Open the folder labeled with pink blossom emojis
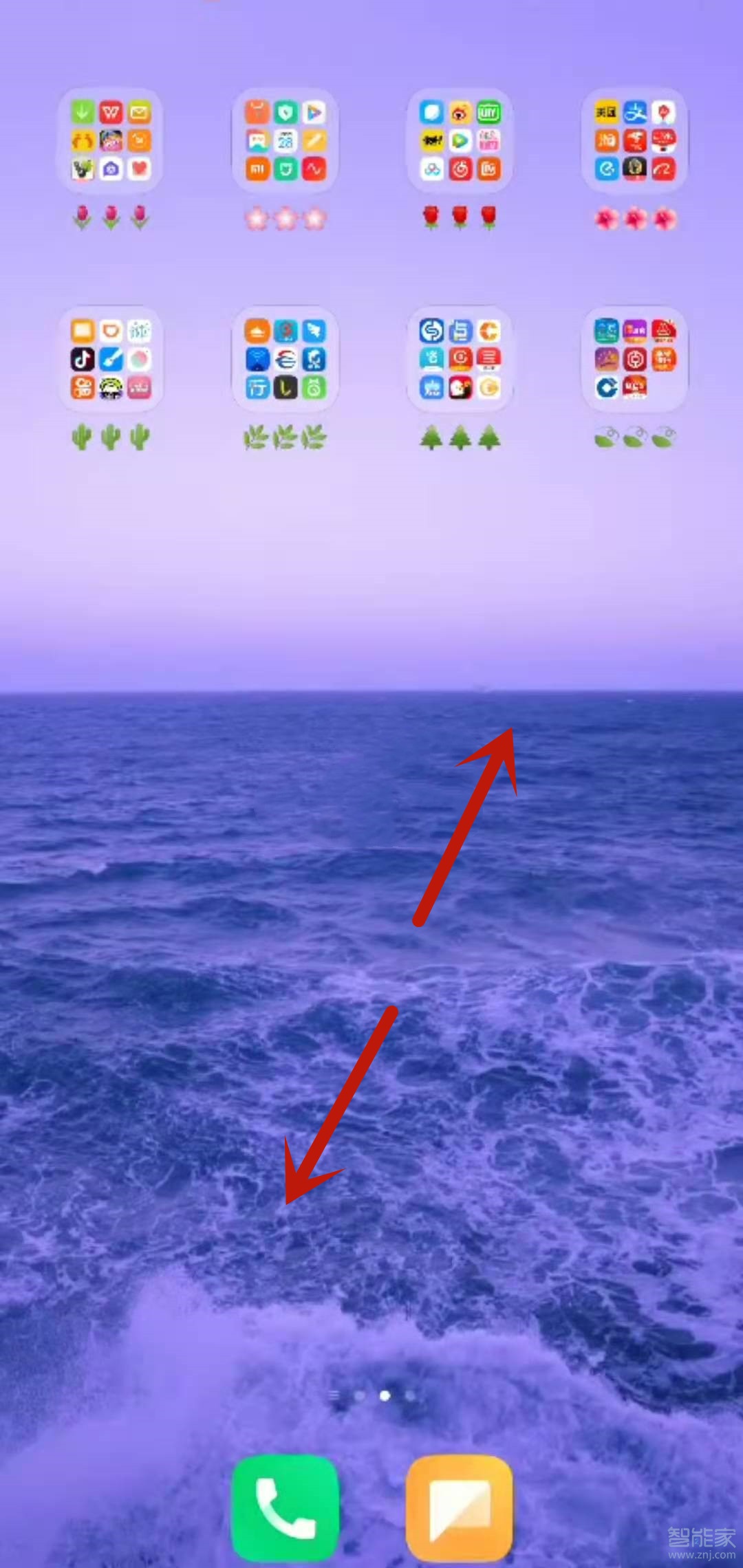The image size is (743, 1568). tap(286, 141)
